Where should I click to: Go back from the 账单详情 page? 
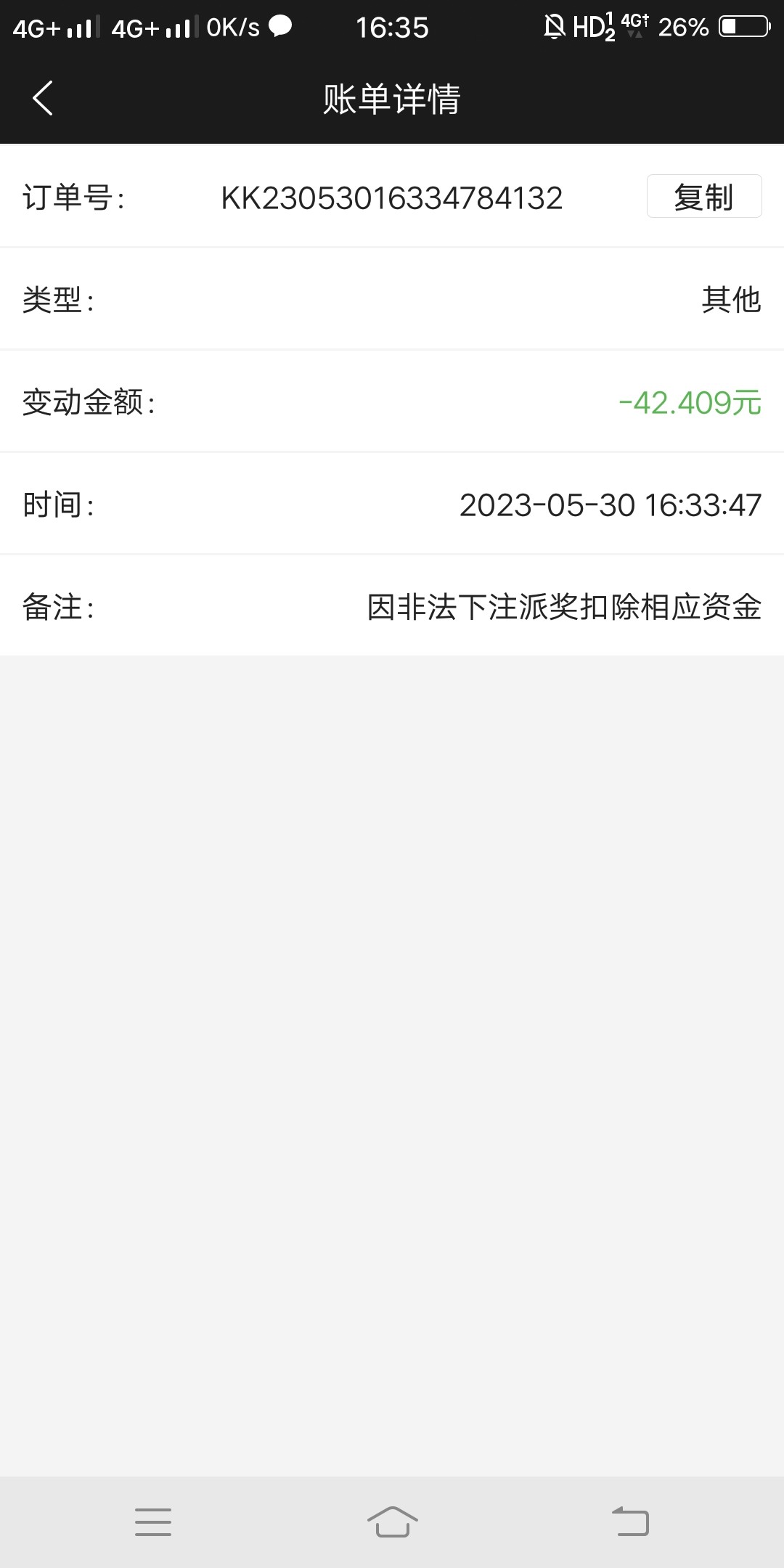point(43,98)
